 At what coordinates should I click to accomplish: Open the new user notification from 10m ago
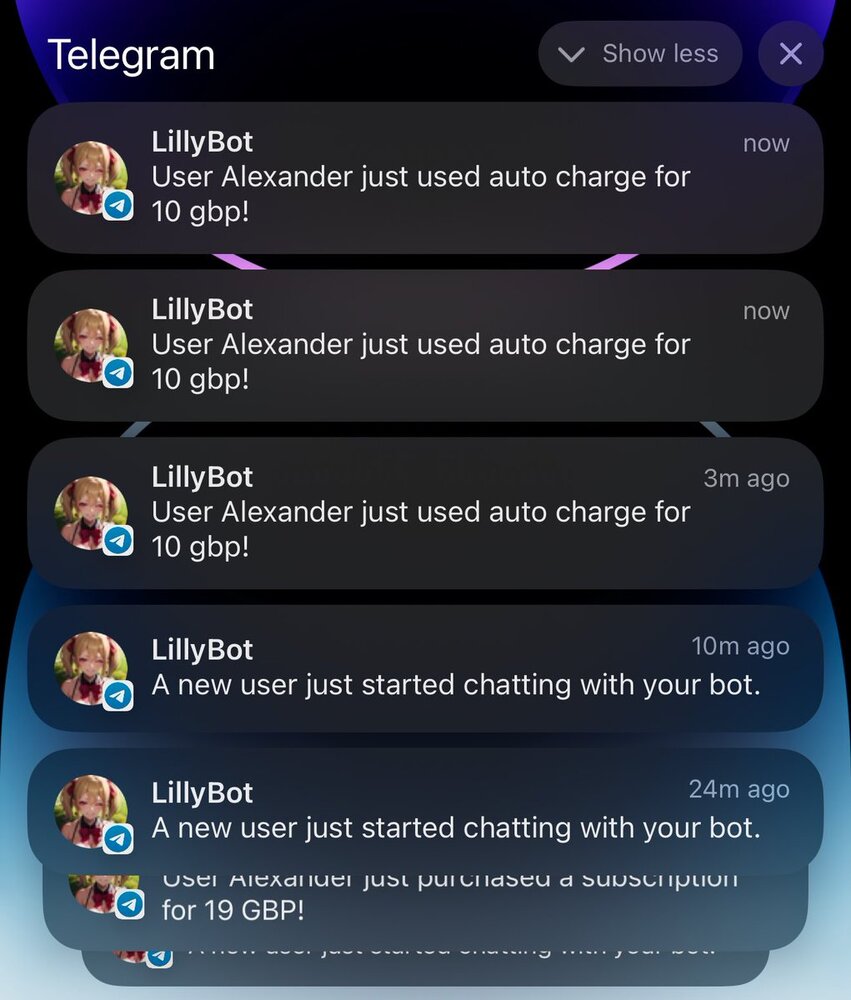click(x=425, y=668)
